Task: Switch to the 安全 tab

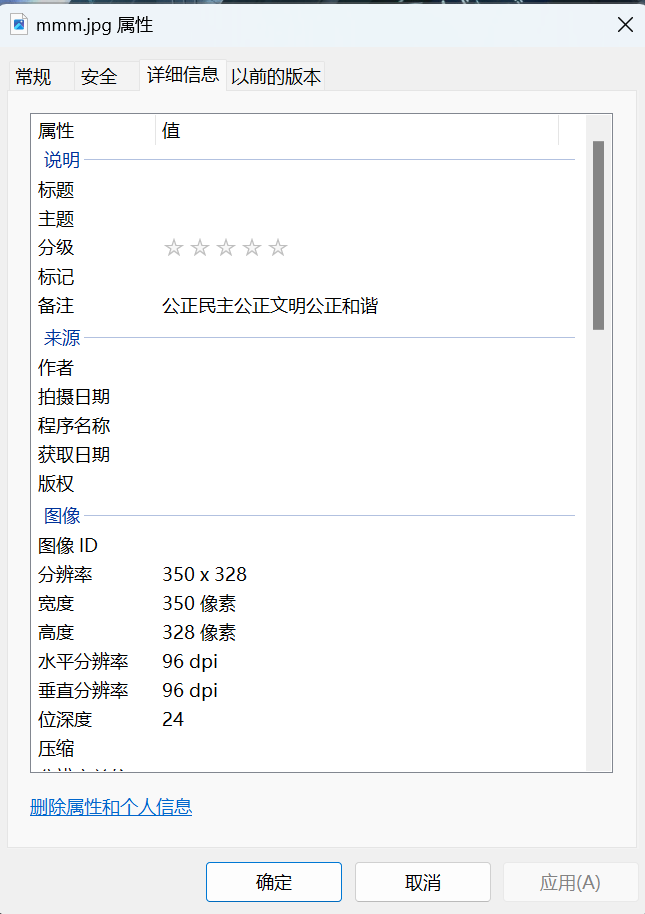Action: [99, 77]
